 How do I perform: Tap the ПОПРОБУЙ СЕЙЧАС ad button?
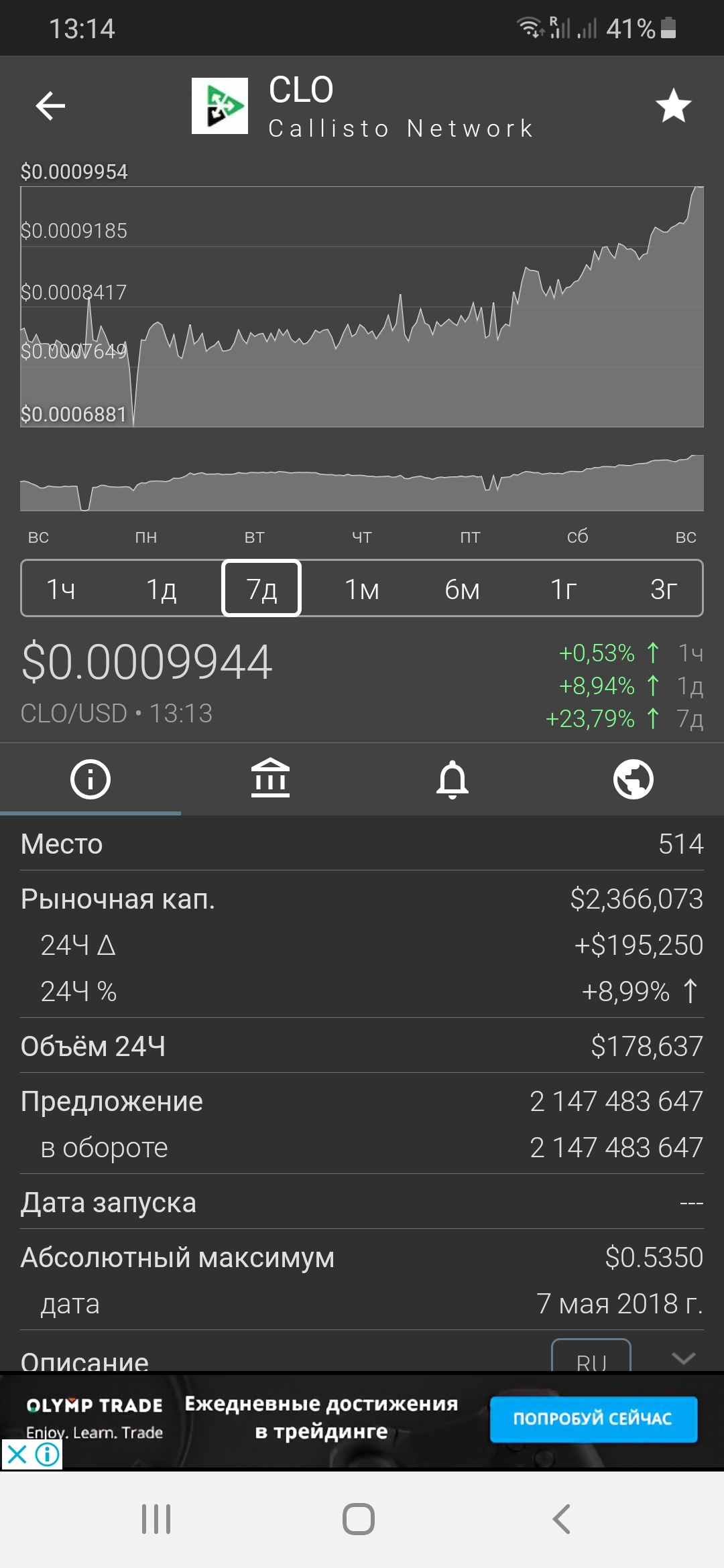593,1419
